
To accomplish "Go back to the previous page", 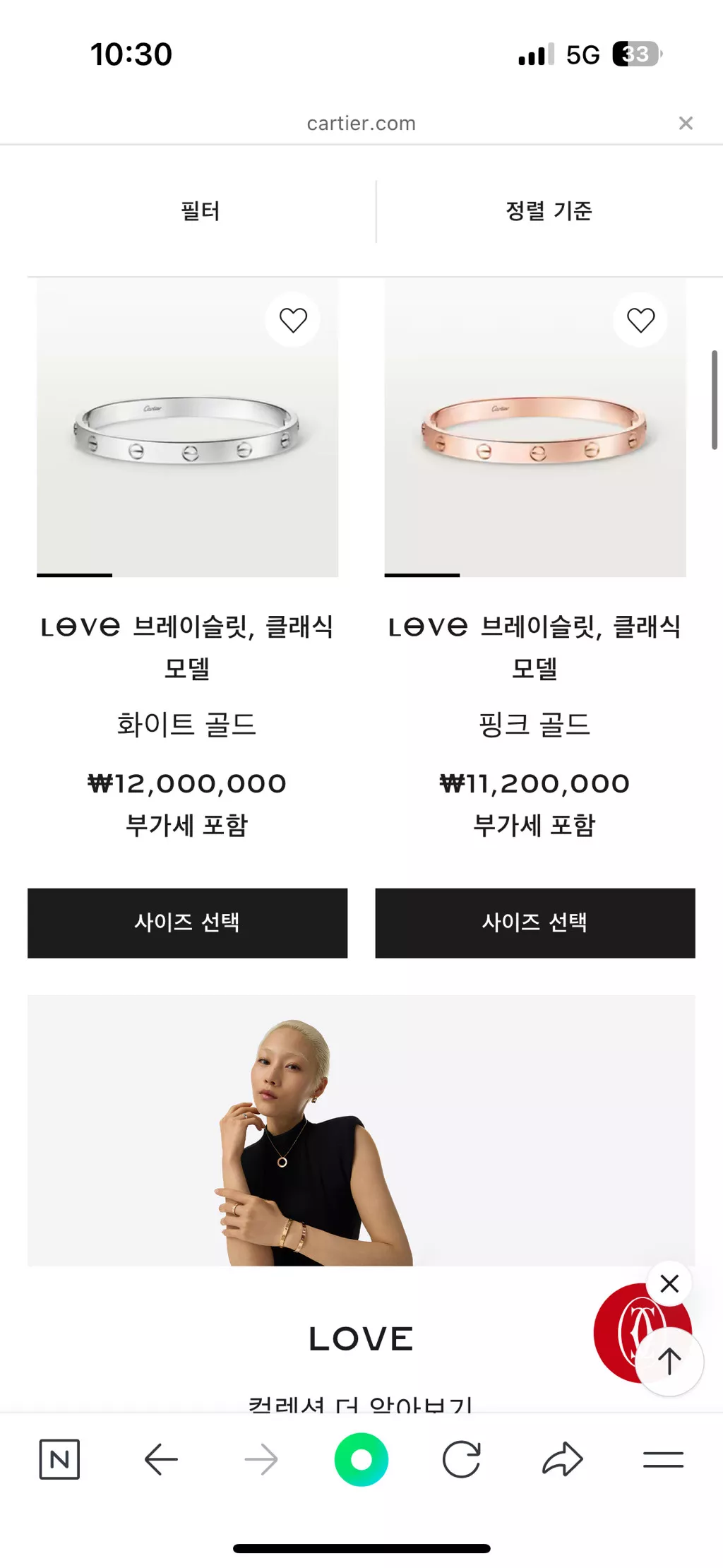I will tap(161, 1459).
